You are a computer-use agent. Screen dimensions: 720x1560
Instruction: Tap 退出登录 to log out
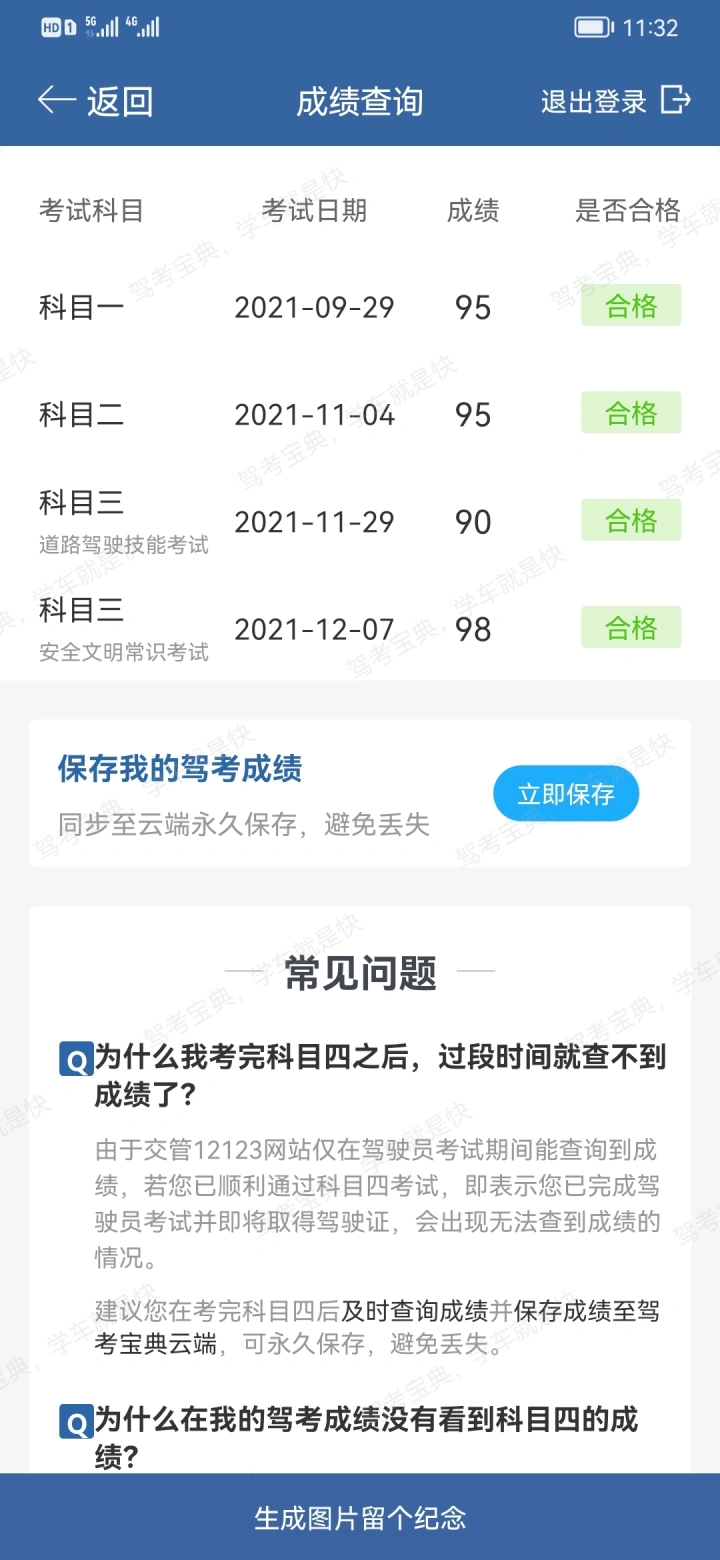(x=616, y=101)
